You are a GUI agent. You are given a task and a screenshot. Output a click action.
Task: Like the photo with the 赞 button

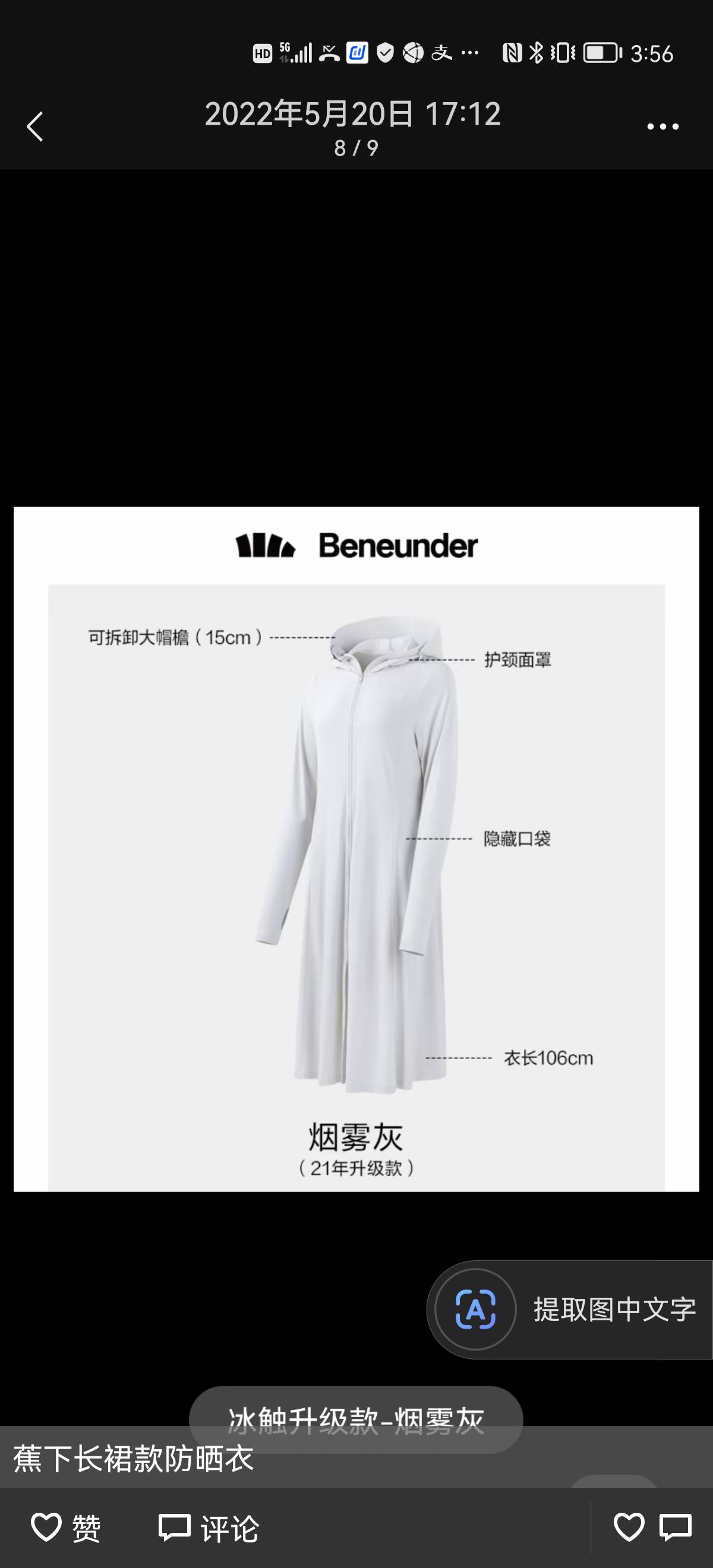tap(66, 1528)
